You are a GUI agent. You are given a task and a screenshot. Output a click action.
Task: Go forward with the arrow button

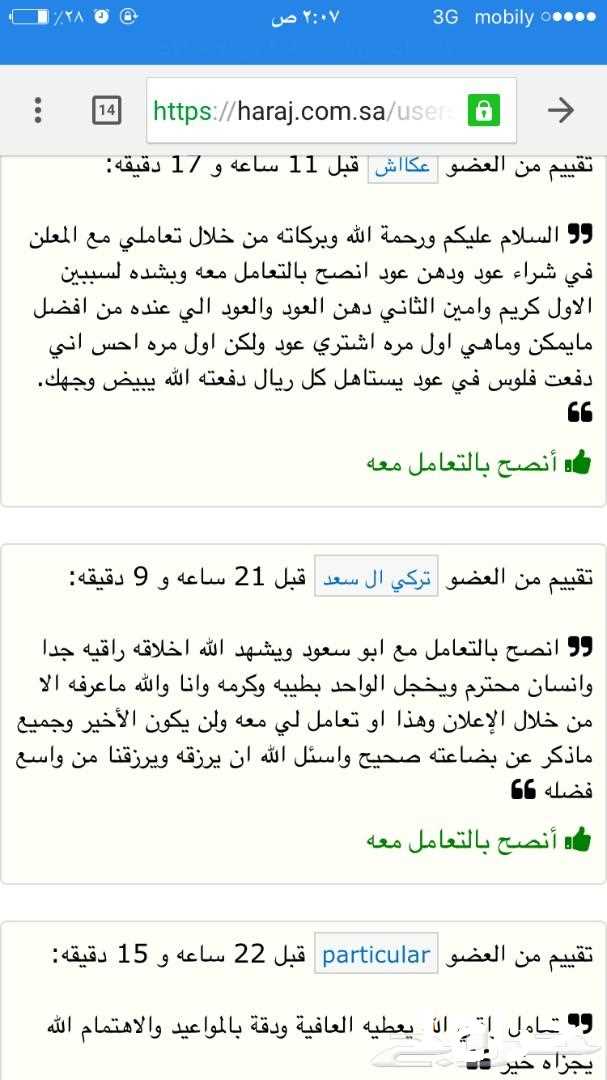pos(561,110)
